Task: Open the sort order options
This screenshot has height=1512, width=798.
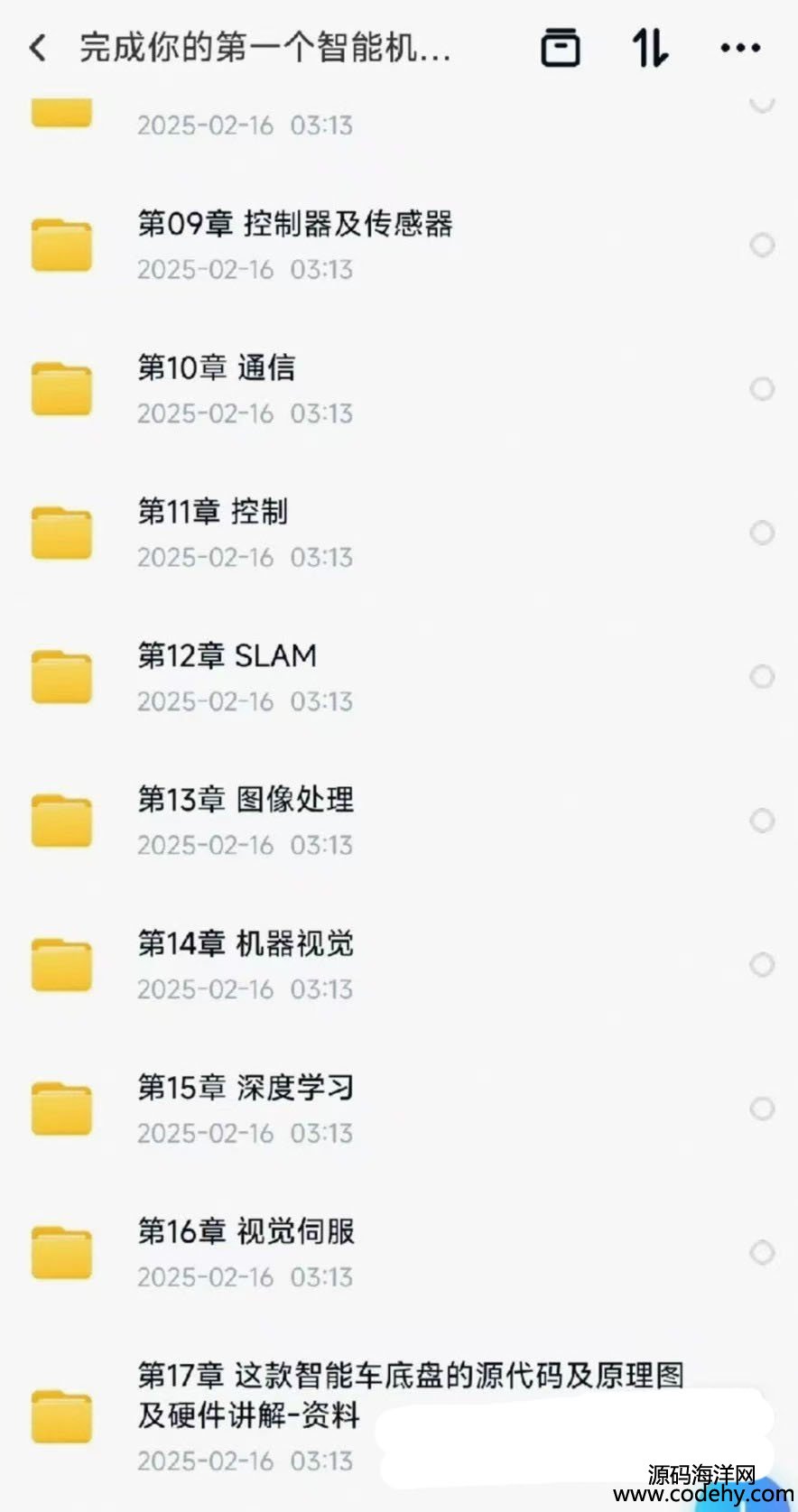Action: click(649, 48)
